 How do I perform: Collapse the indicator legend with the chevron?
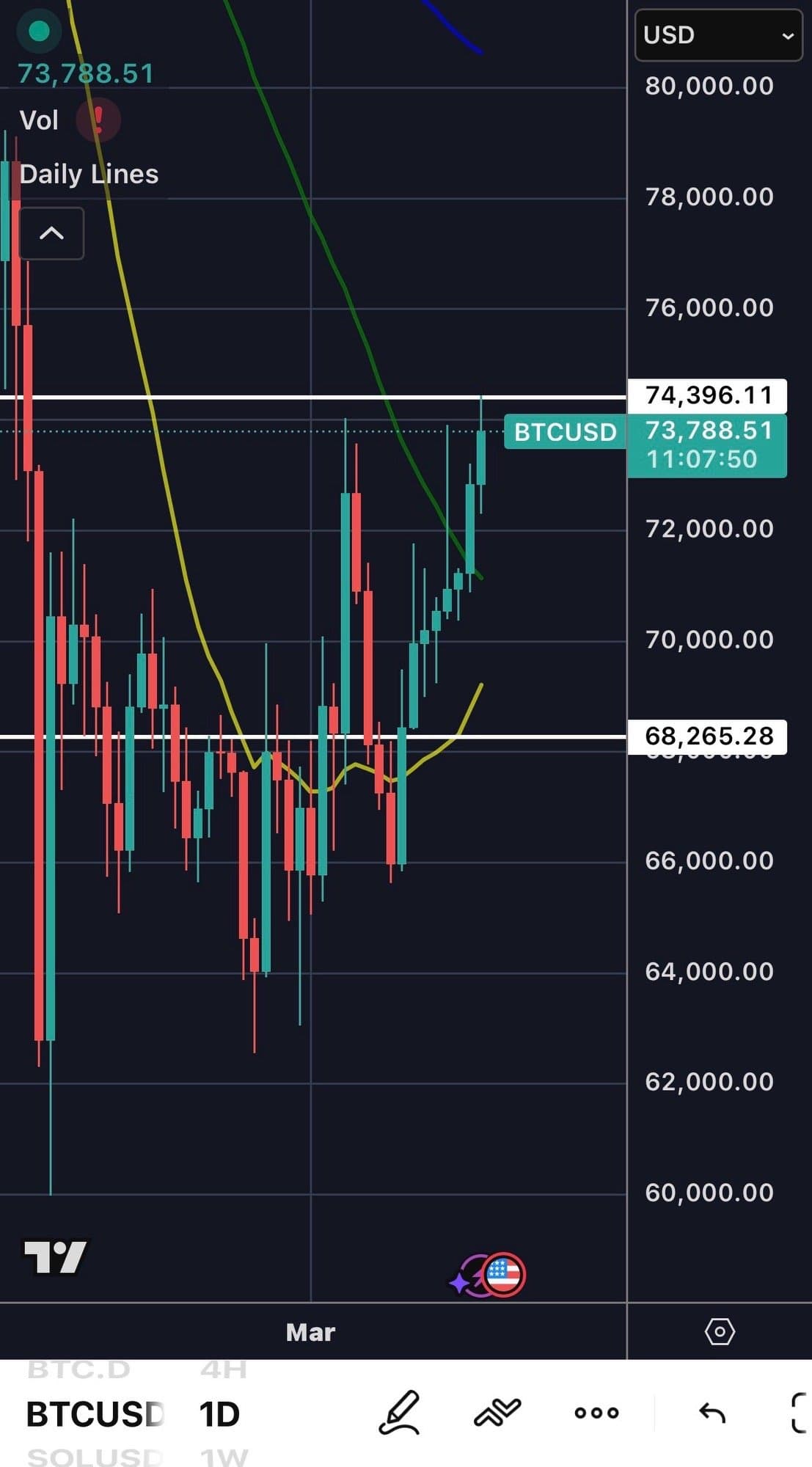point(51,233)
